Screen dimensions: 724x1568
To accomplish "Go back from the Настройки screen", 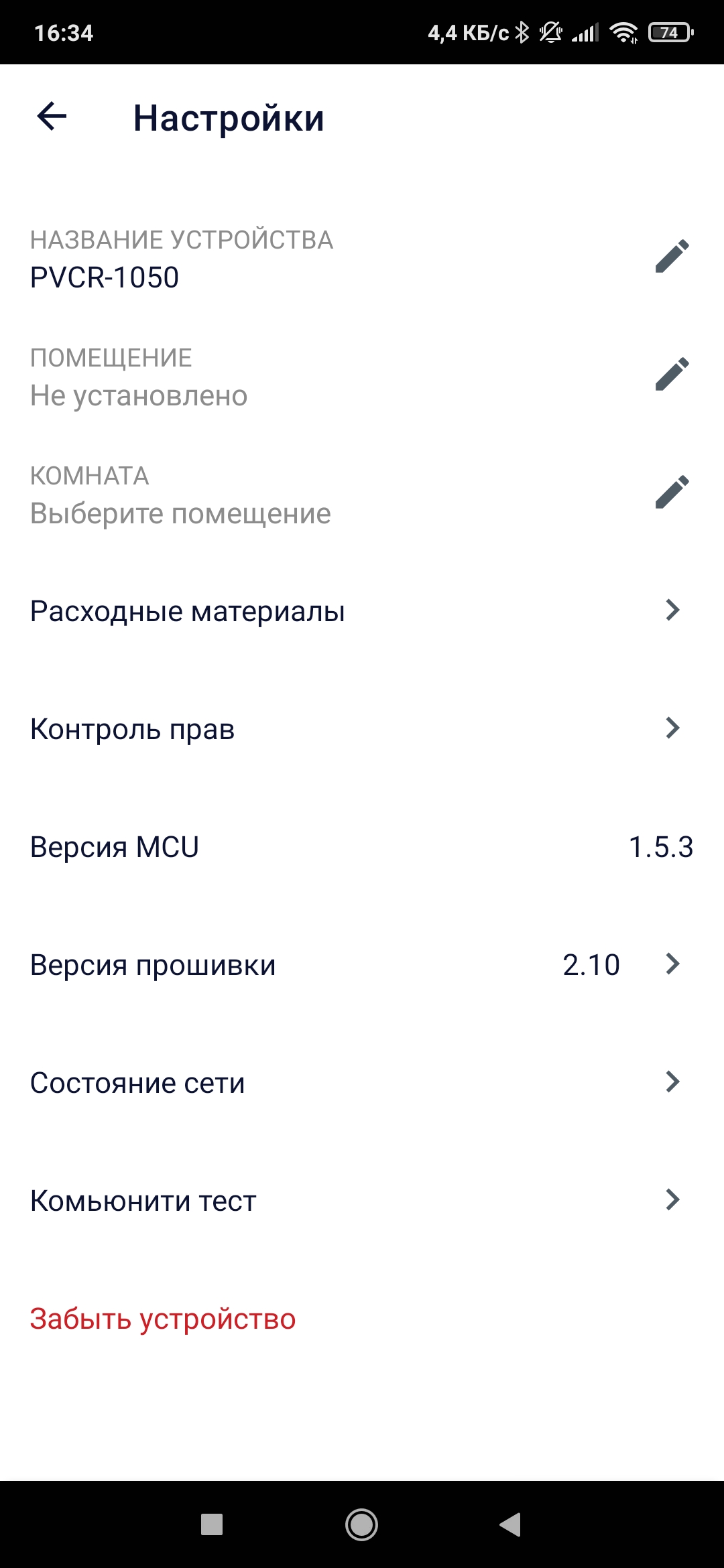I will [x=52, y=117].
